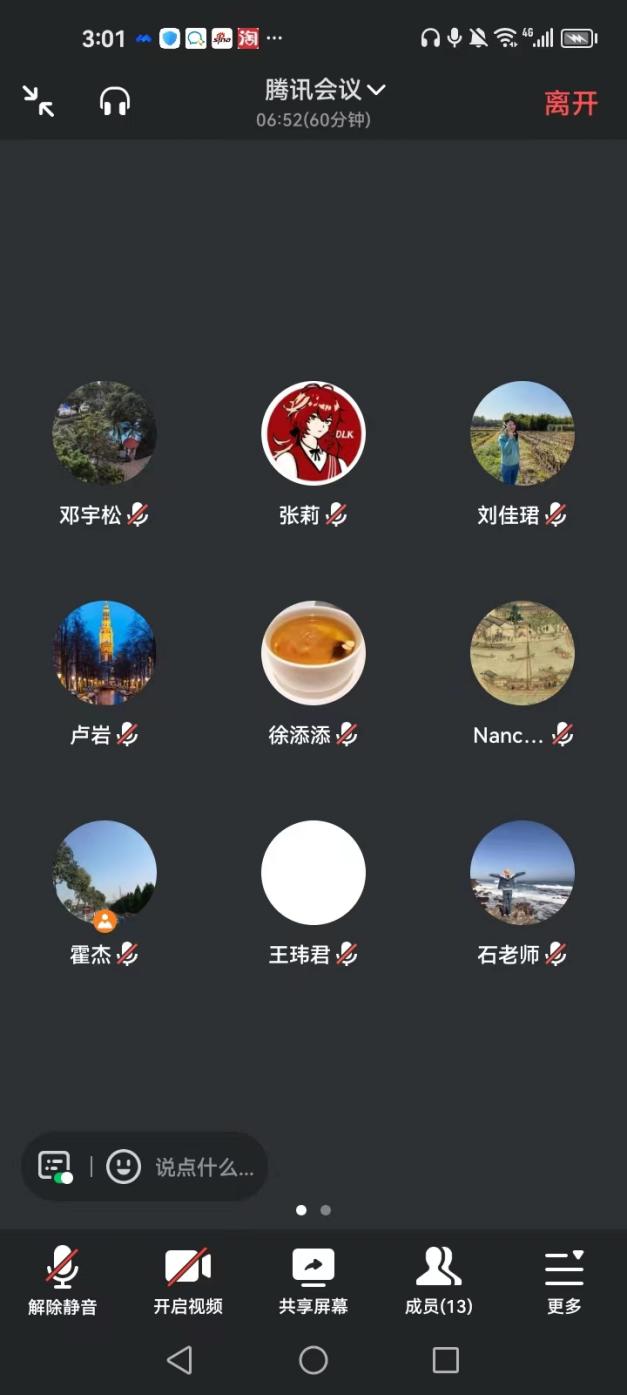Turn on camera with 开启视频
This screenshot has height=1395, width=627.
tap(188, 1279)
